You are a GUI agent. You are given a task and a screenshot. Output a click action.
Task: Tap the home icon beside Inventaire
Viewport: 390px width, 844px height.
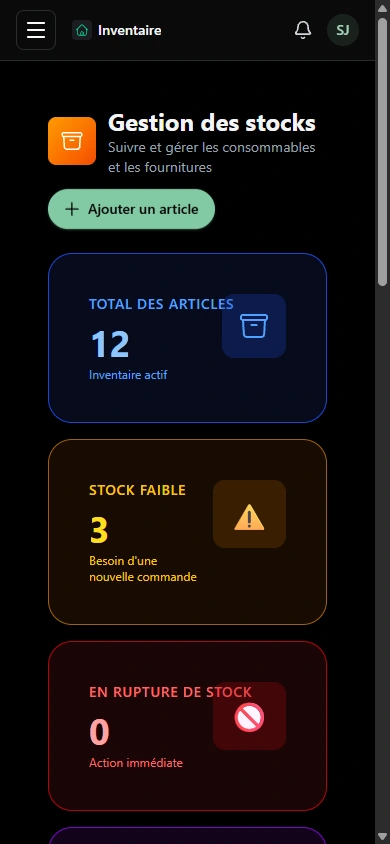tap(82, 31)
